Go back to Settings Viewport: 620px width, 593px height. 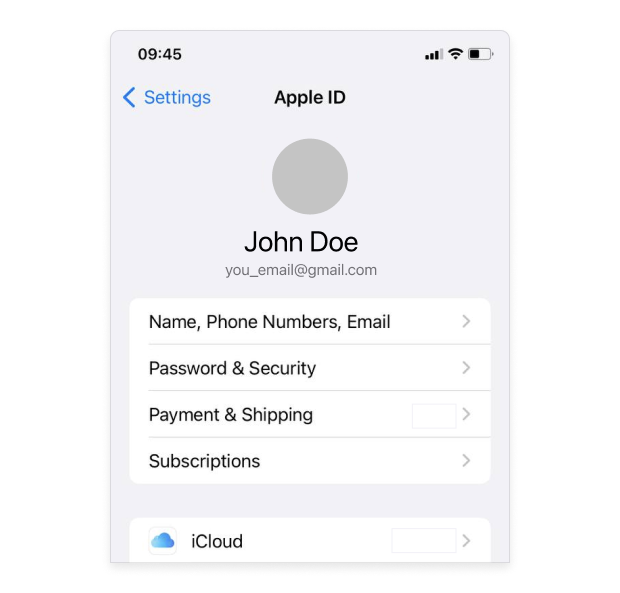tap(166, 98)
